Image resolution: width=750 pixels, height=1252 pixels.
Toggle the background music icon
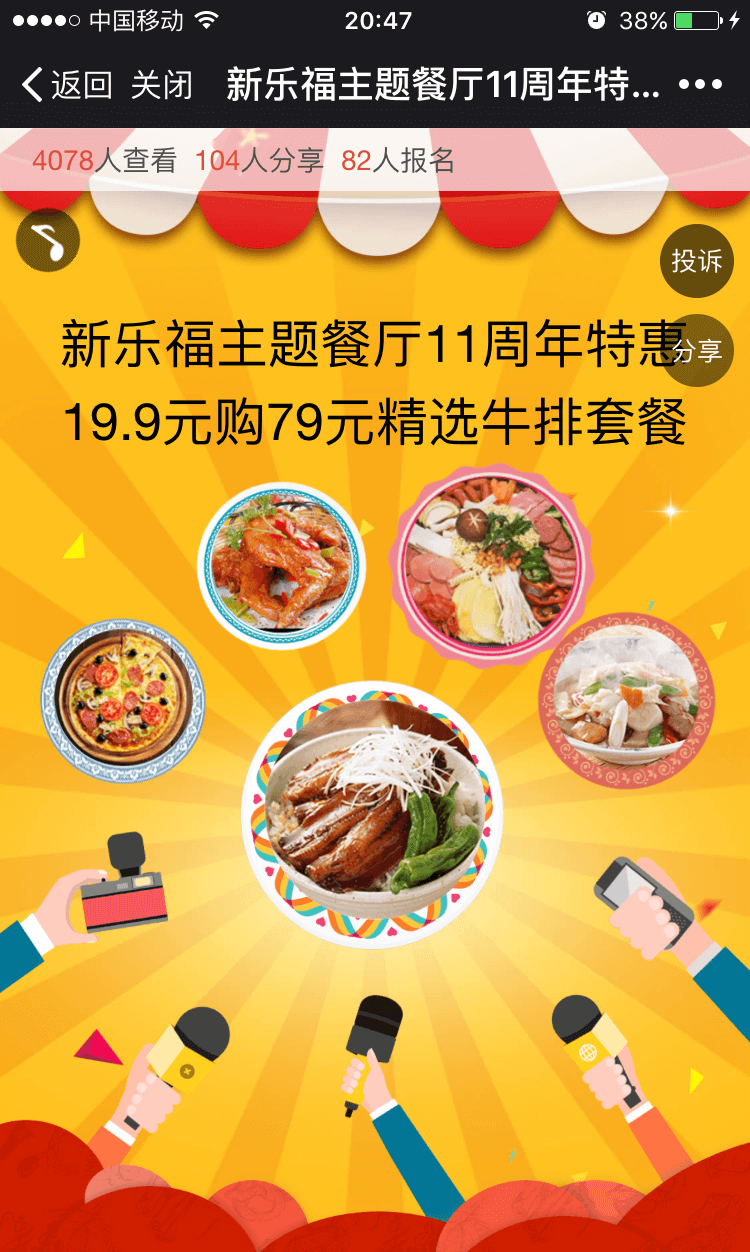click(47, 241)
